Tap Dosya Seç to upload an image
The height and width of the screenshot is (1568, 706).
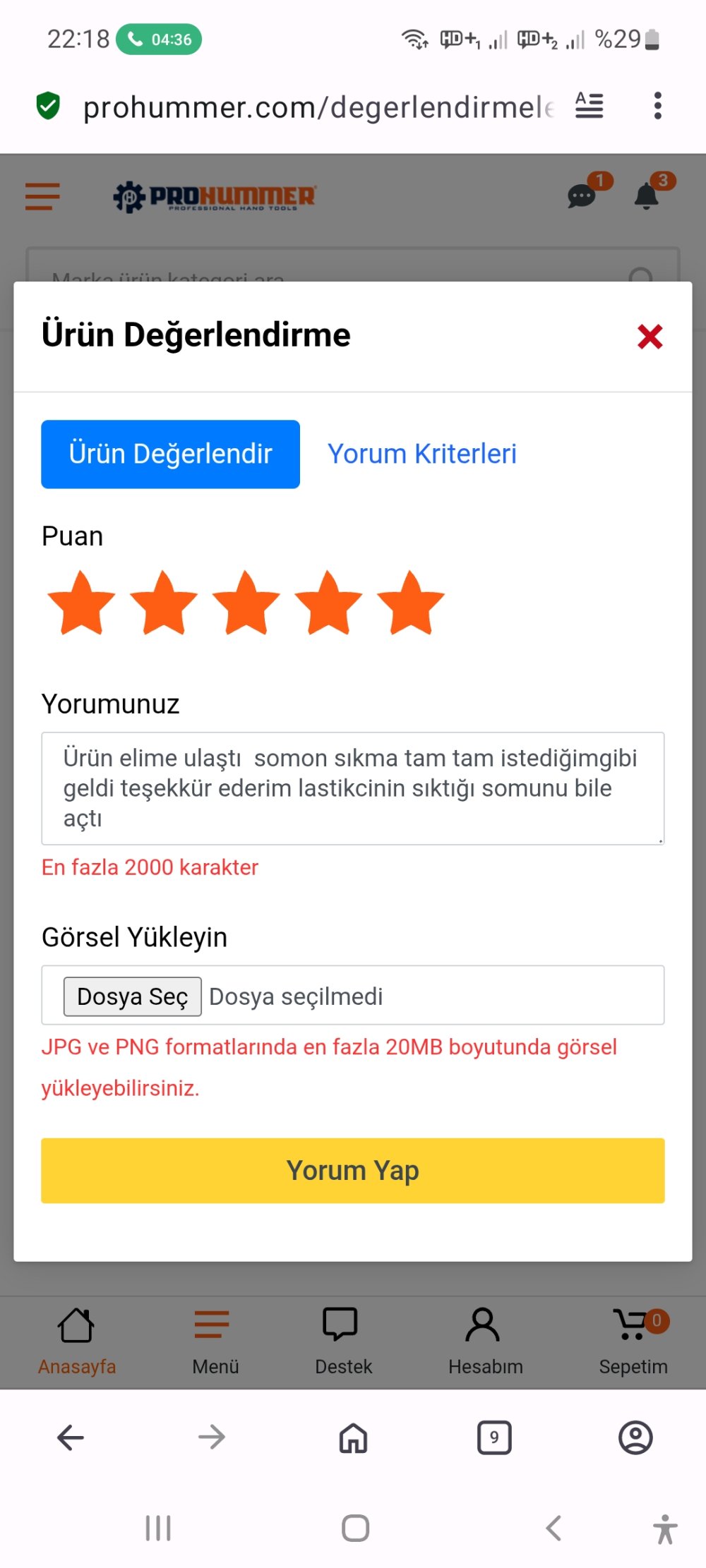coord(132,996)
